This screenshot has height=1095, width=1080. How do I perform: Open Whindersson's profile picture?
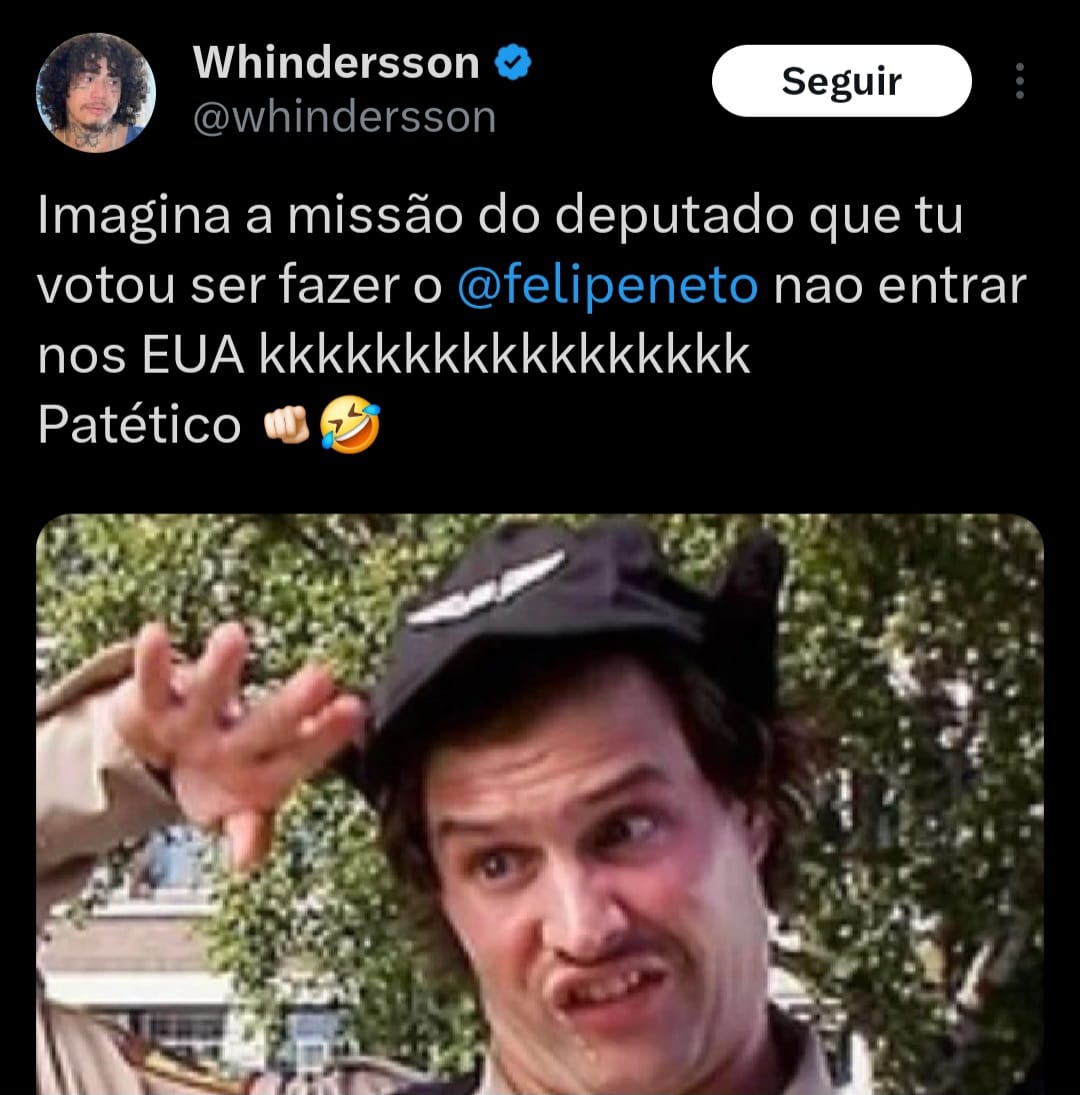click(x=96, y=93)
